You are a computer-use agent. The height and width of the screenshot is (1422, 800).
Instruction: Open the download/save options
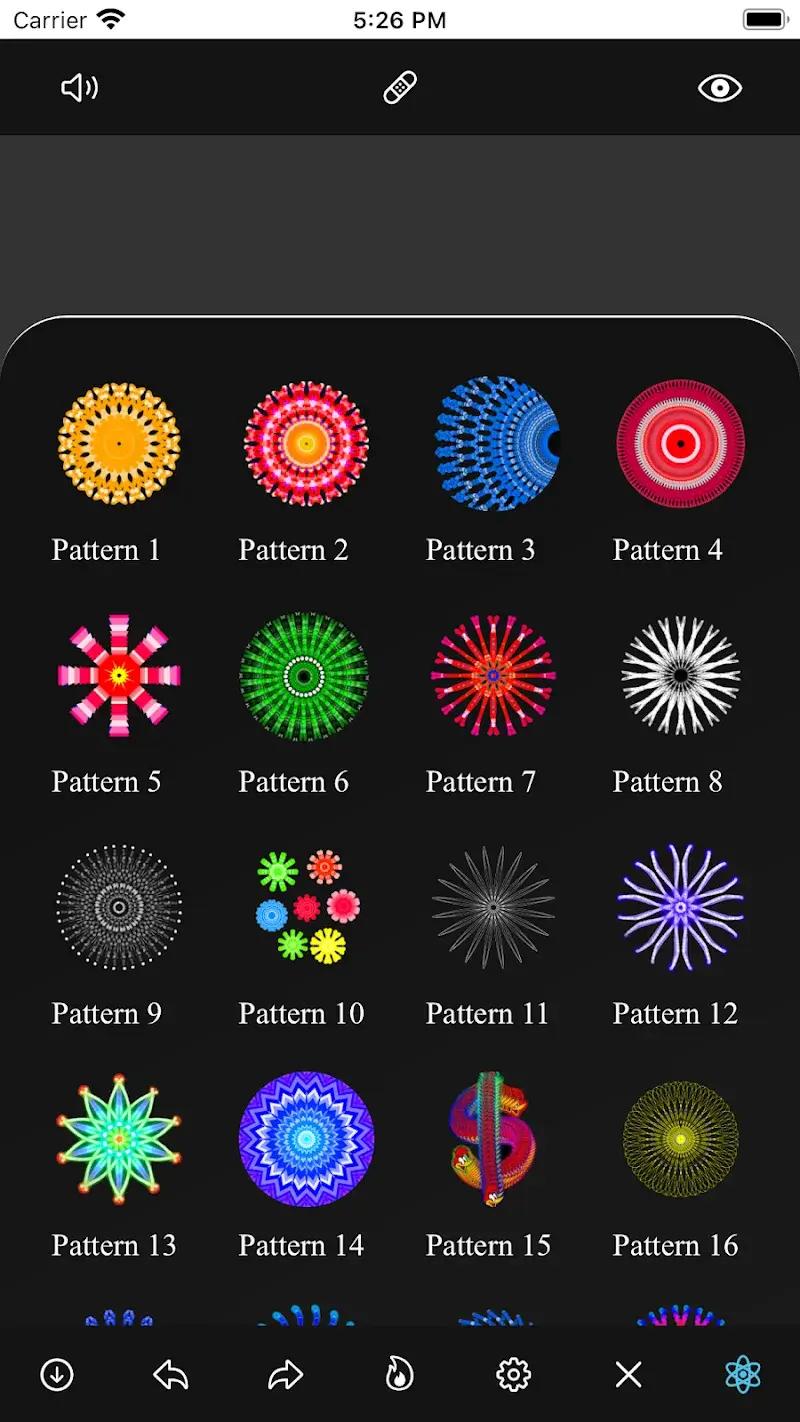tap(56, 1375)
